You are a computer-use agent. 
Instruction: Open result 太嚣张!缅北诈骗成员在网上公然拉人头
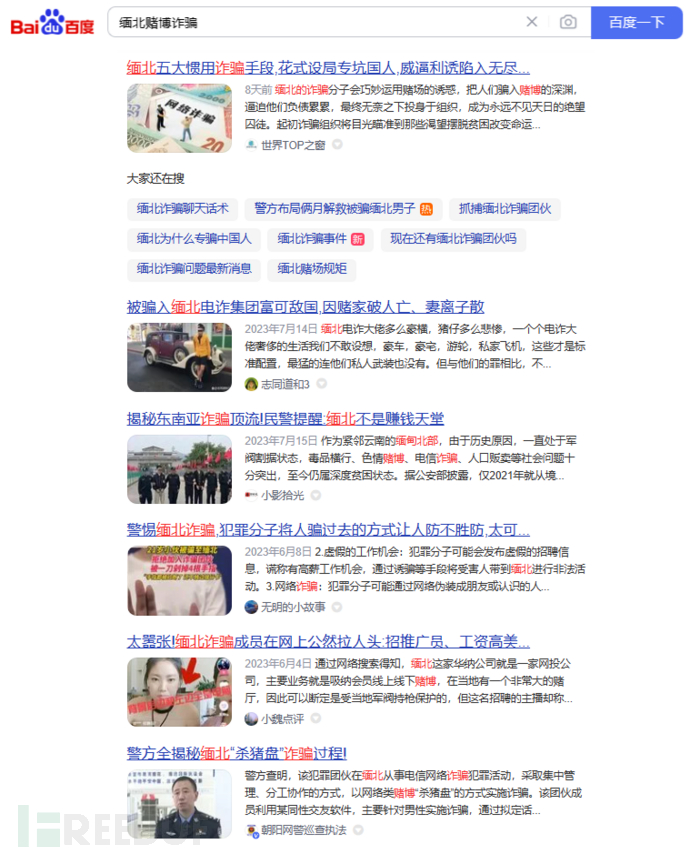328,641
